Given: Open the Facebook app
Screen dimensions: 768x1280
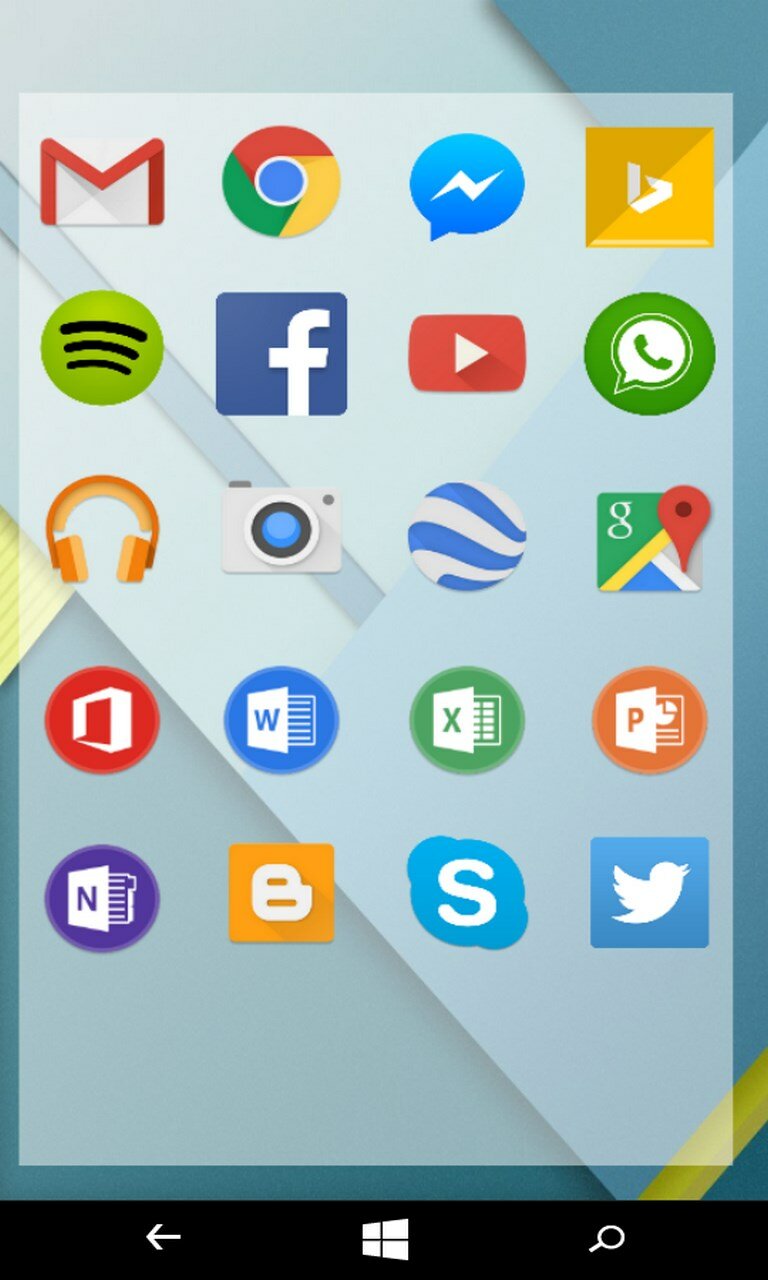Looking at the screenshot, I should [x=281, y=353].
